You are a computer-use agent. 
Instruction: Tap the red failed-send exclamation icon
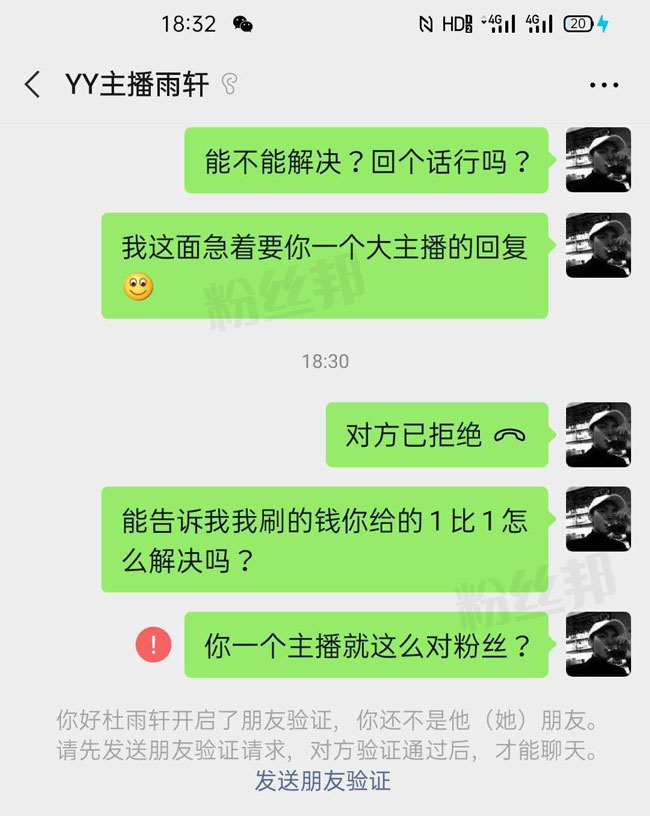tap(153, 645)
